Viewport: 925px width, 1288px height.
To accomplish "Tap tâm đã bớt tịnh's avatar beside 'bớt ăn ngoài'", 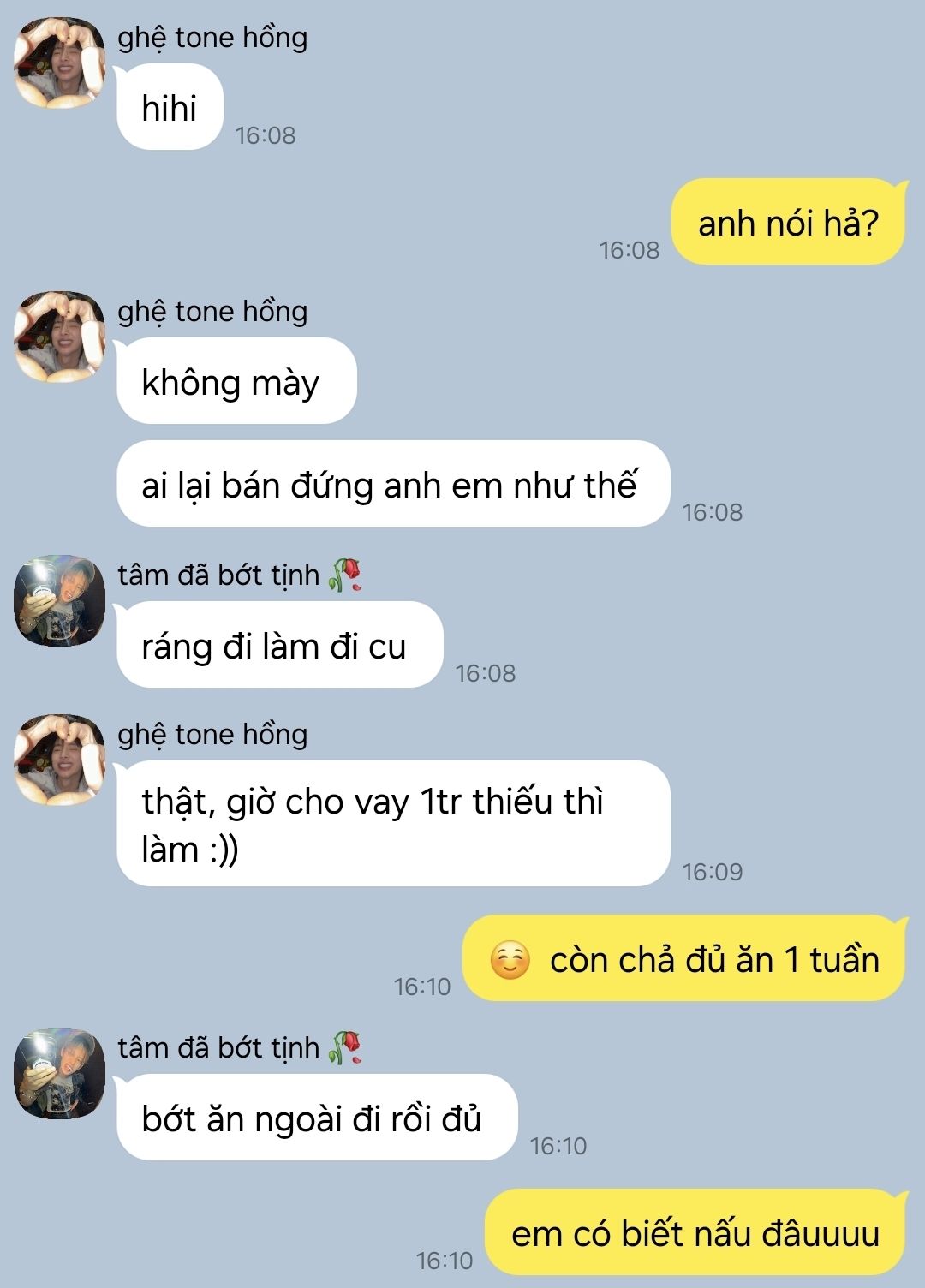I will coord(59,1073).
